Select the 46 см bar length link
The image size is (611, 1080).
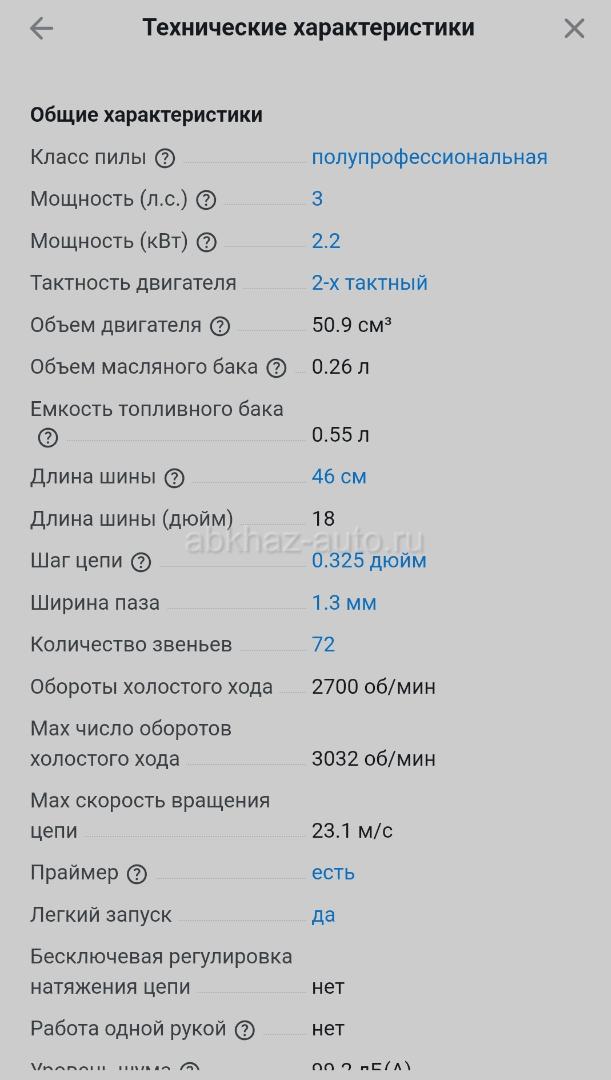point(339,477)
